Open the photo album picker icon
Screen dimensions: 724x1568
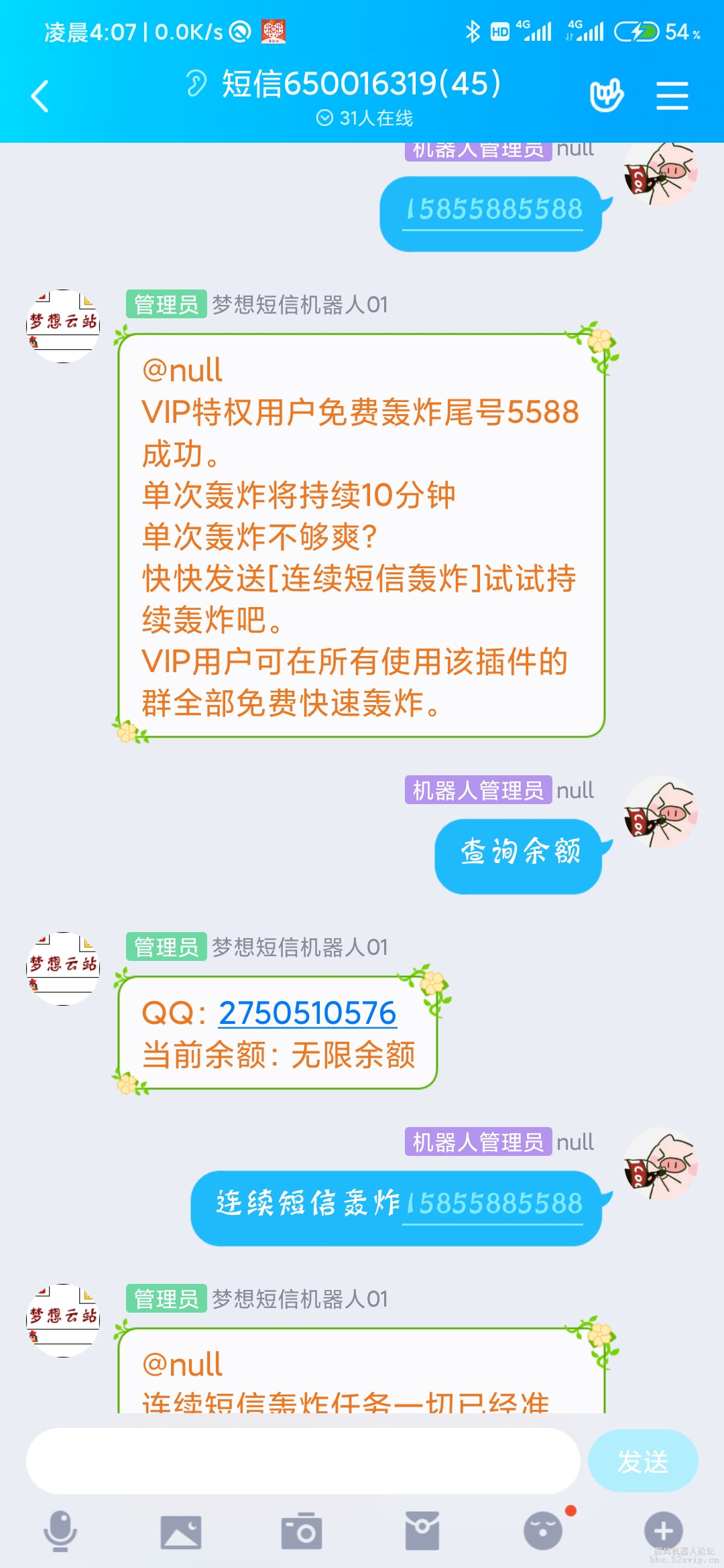[182, 1530]
